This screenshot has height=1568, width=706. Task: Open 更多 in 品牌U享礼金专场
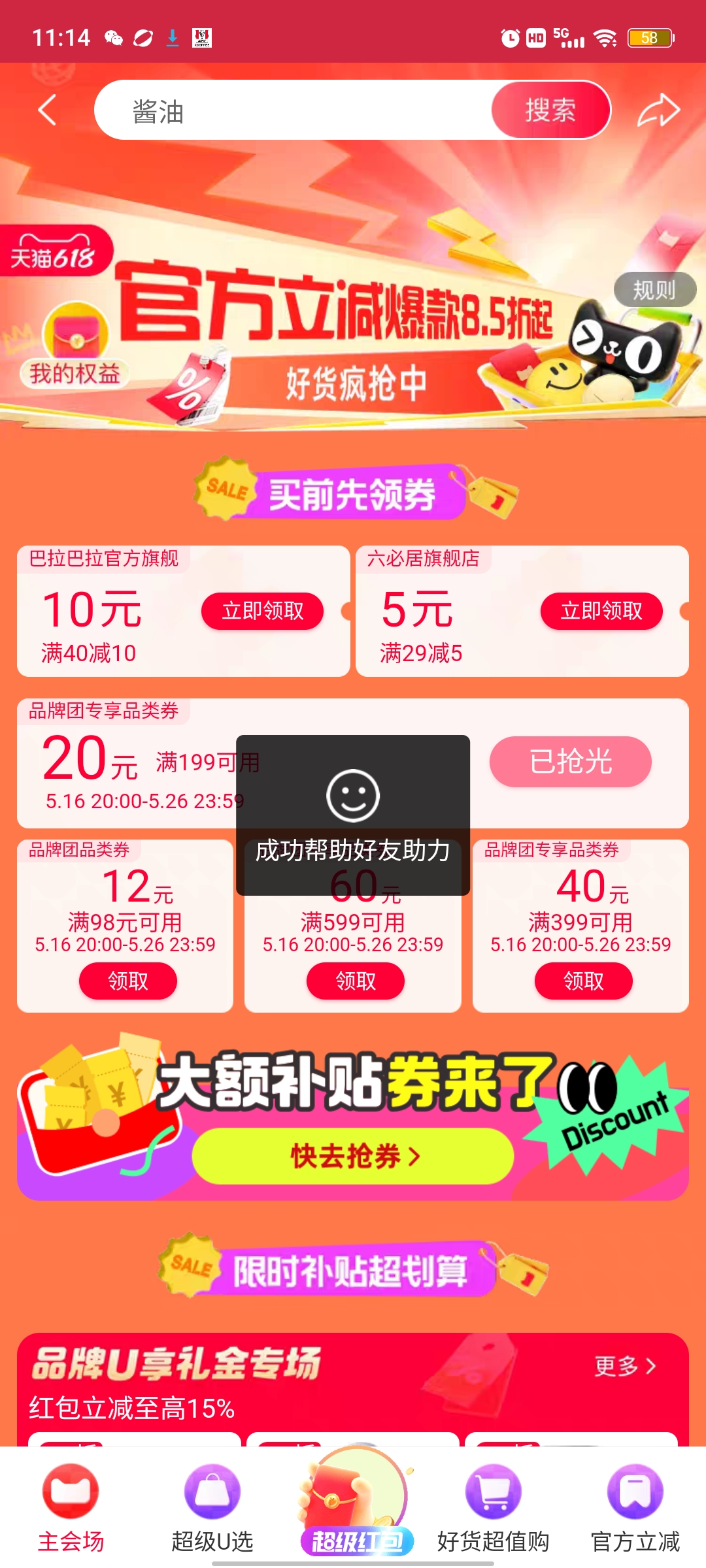pos(625,1366)
